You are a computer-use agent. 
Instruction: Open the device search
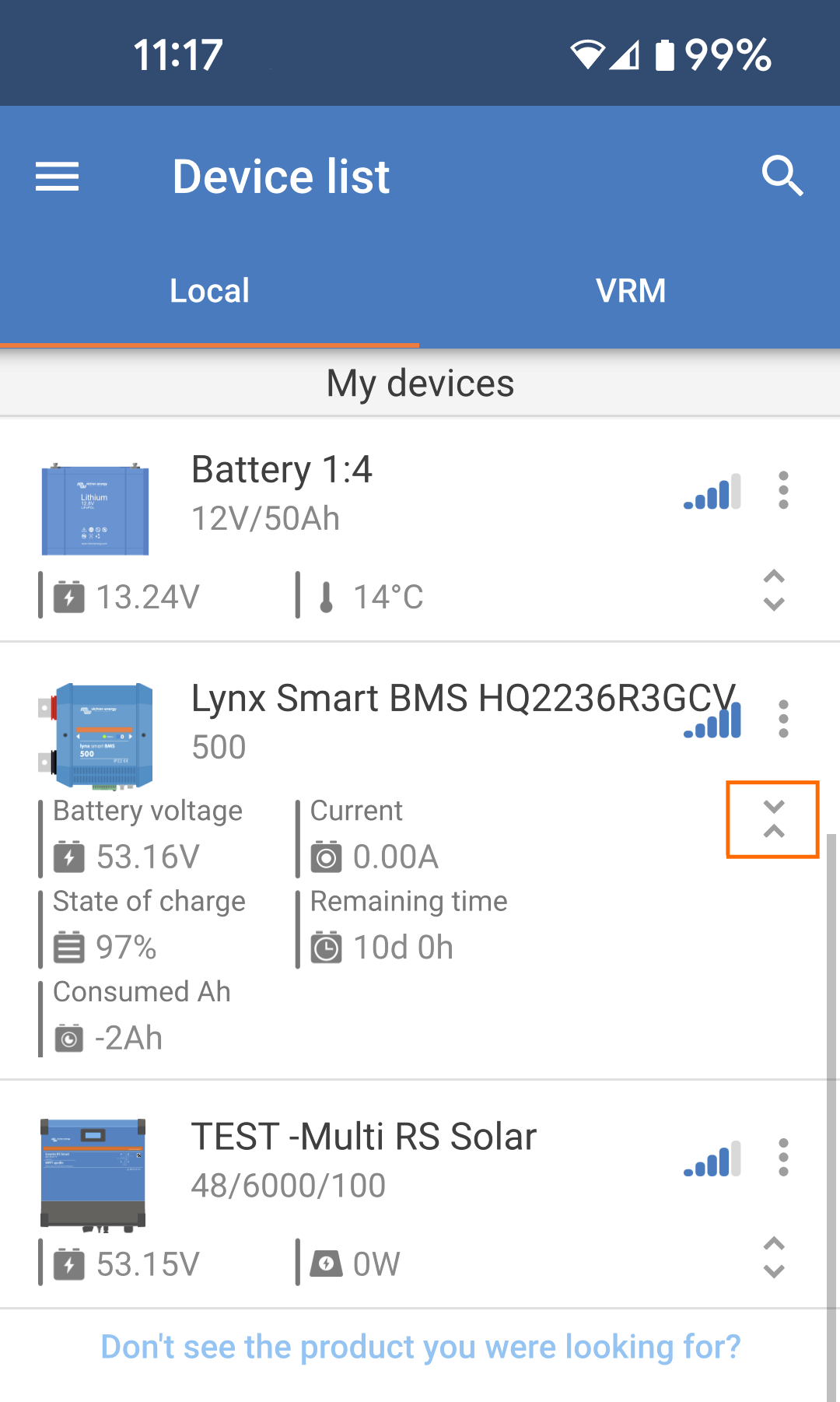[783, 177]
